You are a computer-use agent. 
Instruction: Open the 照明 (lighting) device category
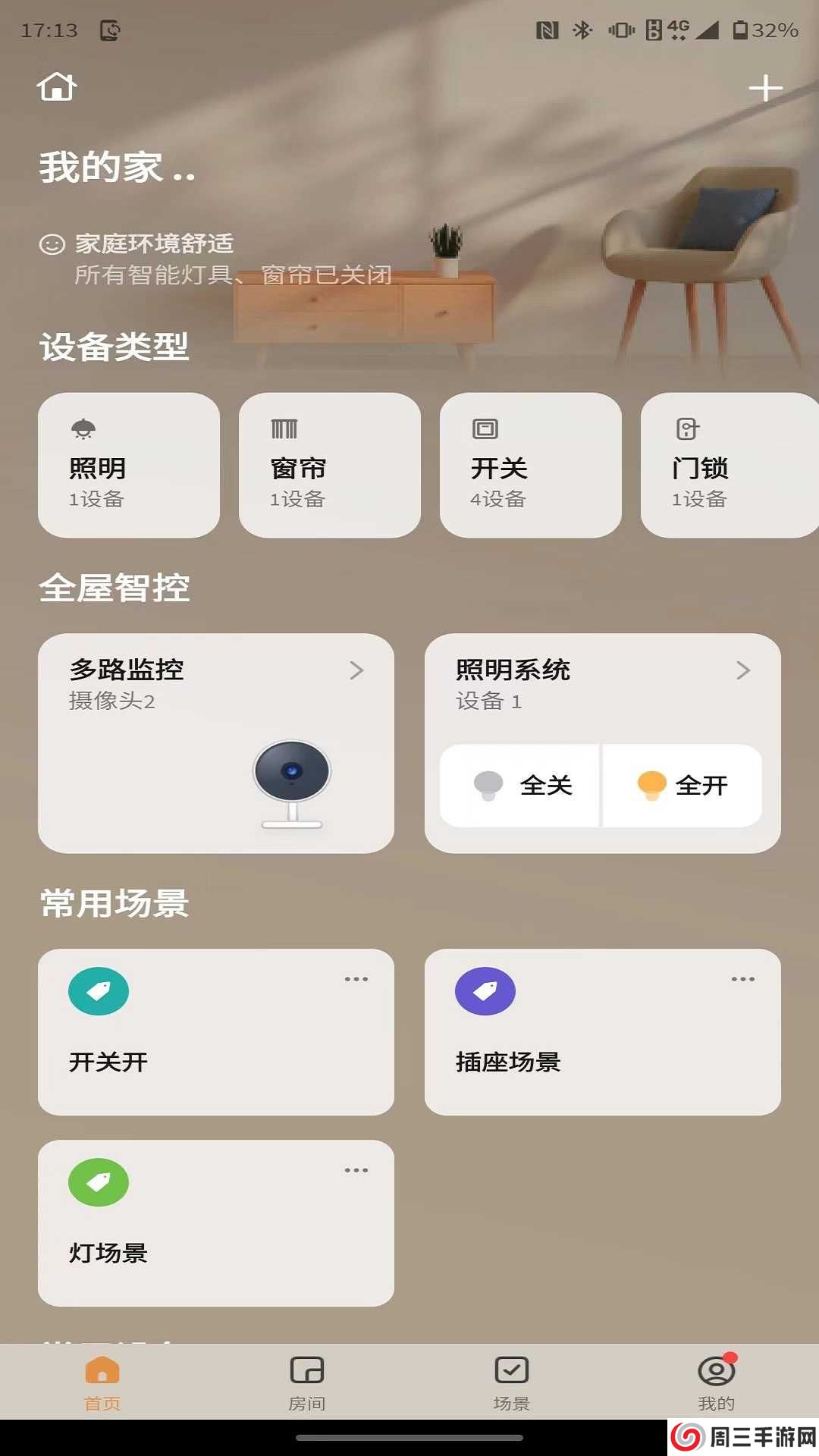[127, 466]
